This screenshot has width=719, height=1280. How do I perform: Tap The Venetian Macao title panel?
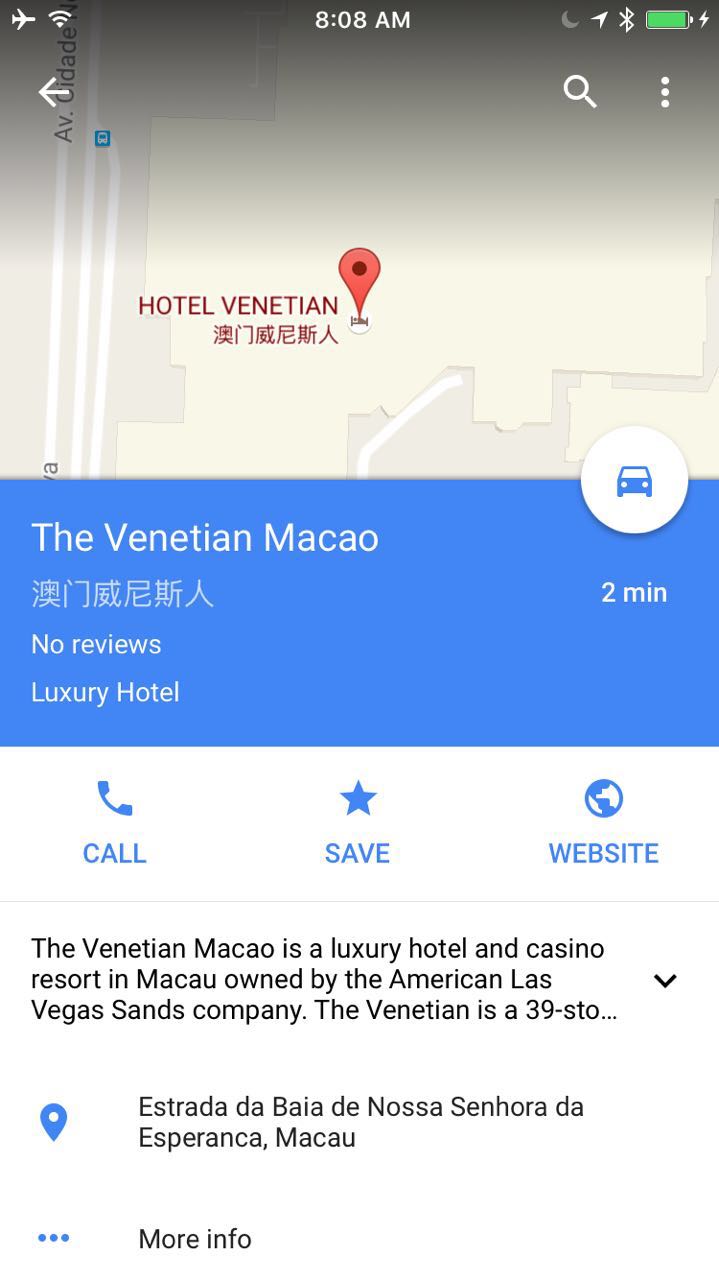pyautogui.click(x=300, y=612)
